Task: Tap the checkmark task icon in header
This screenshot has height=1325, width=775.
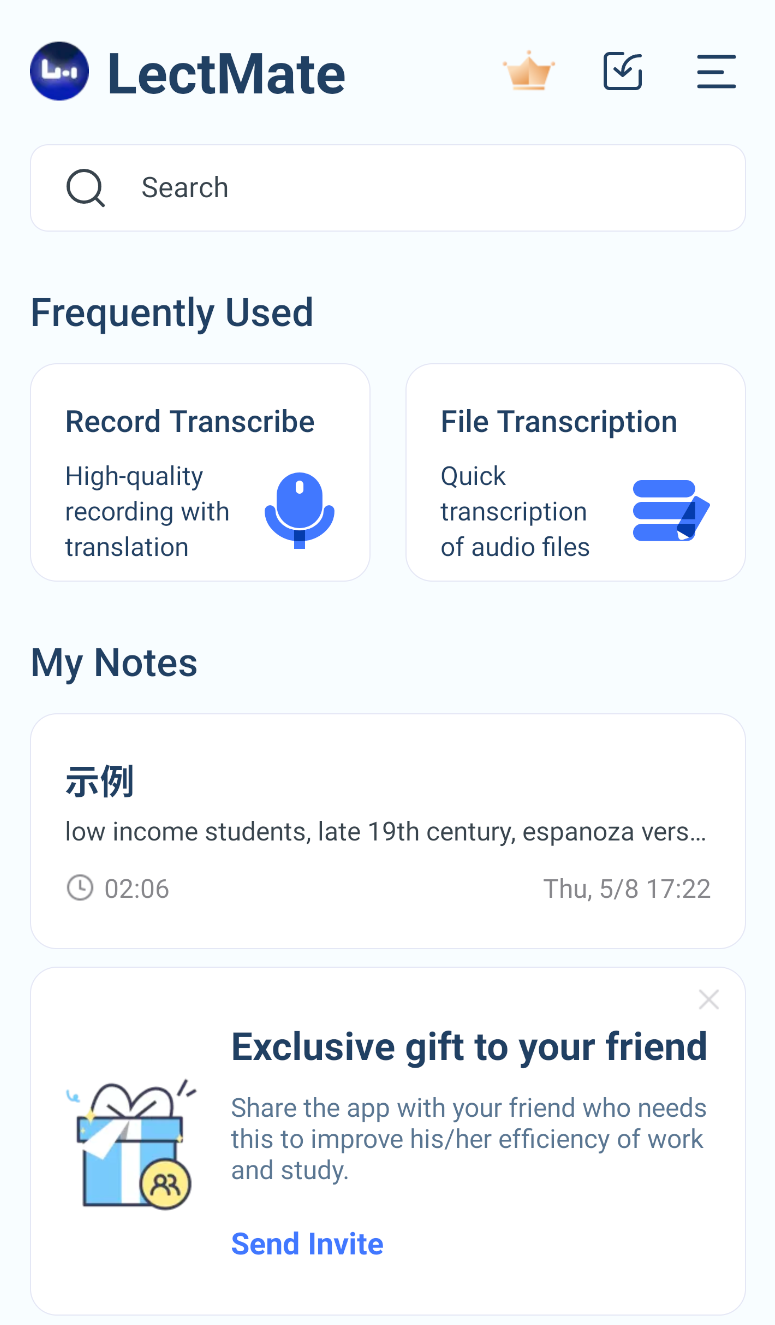Action: pos(623,72)
